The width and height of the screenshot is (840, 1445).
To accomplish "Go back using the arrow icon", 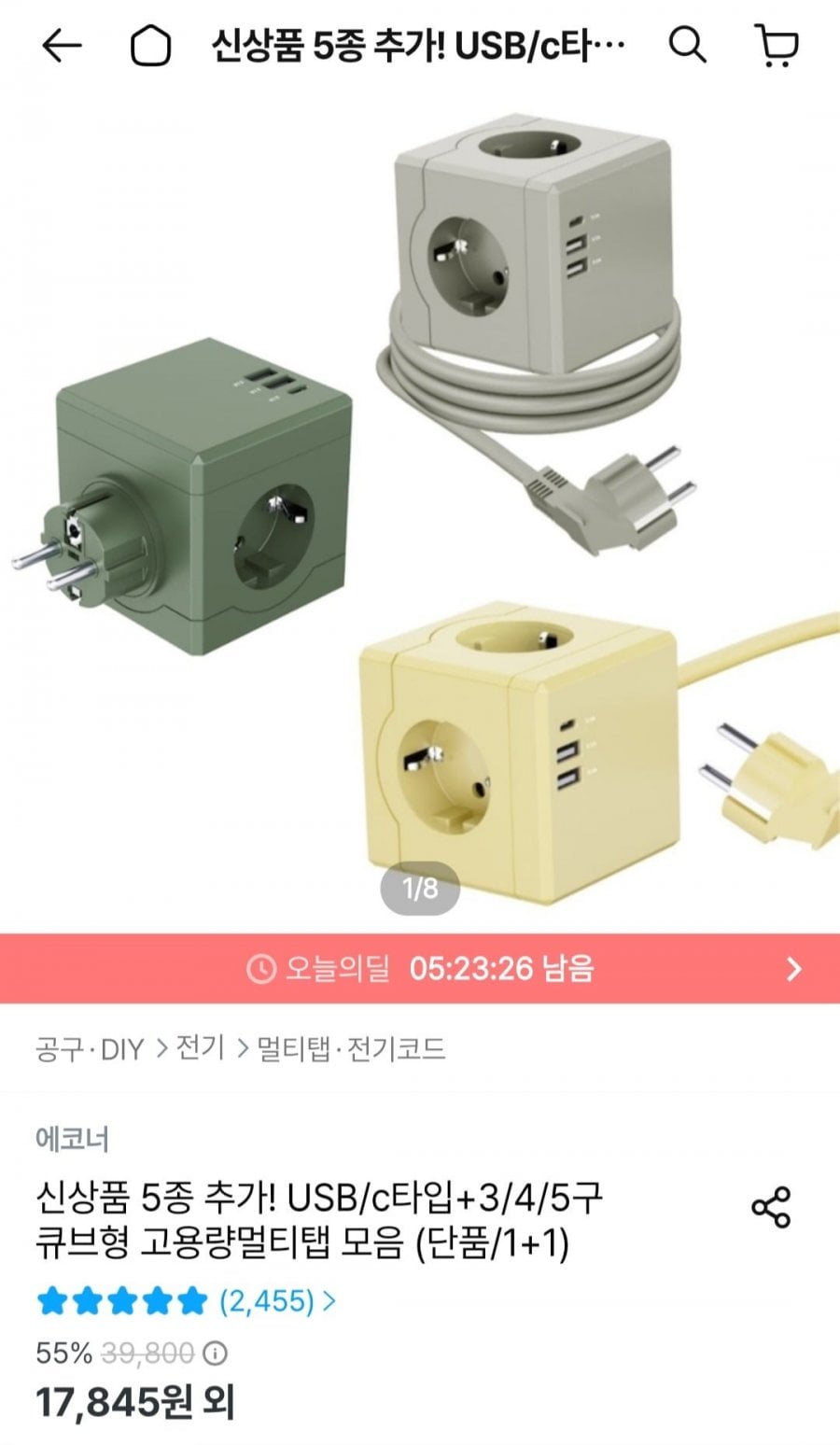I will 62,46.
